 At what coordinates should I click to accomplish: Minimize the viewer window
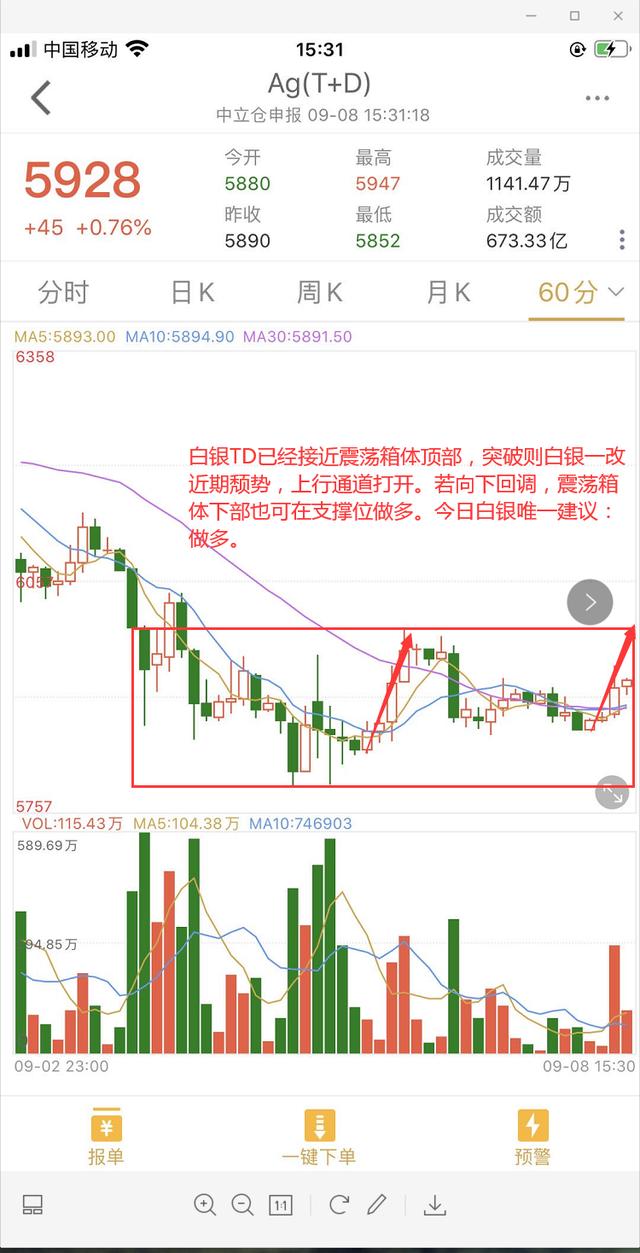click(530, 16)
